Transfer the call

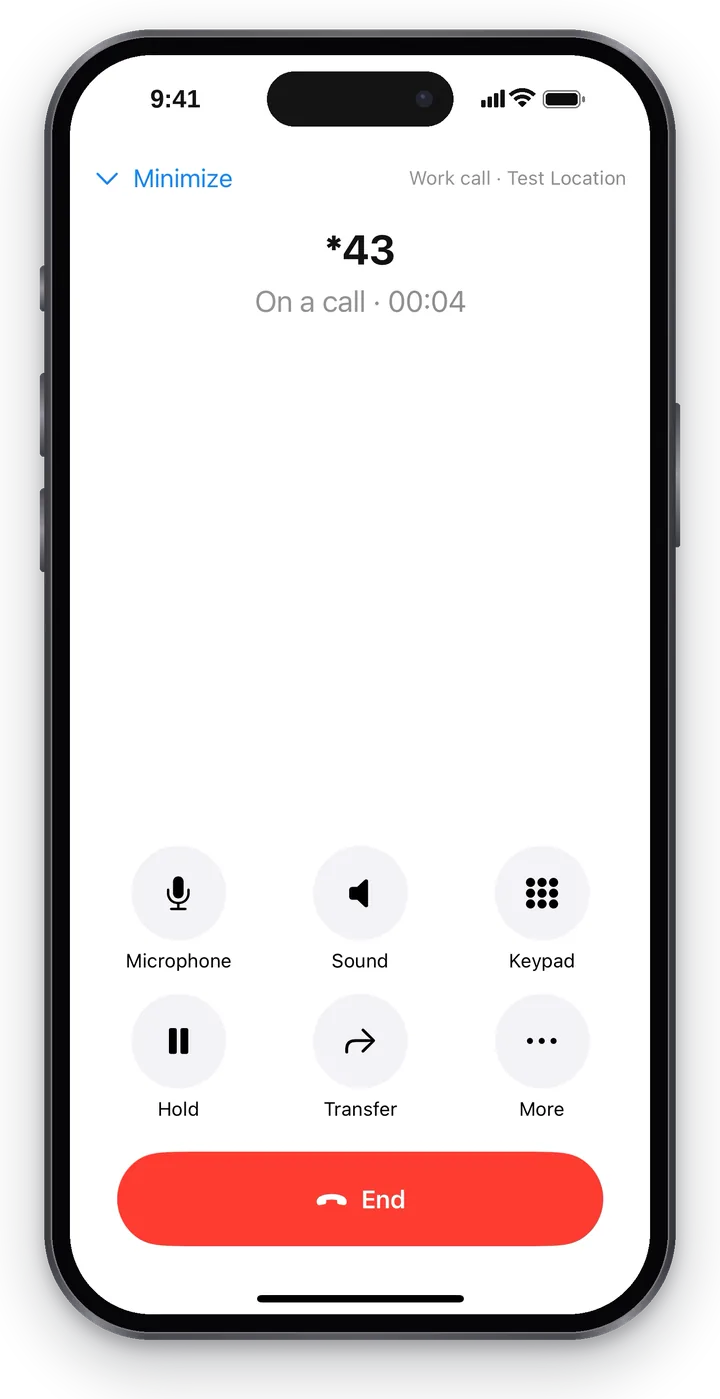360,1041
